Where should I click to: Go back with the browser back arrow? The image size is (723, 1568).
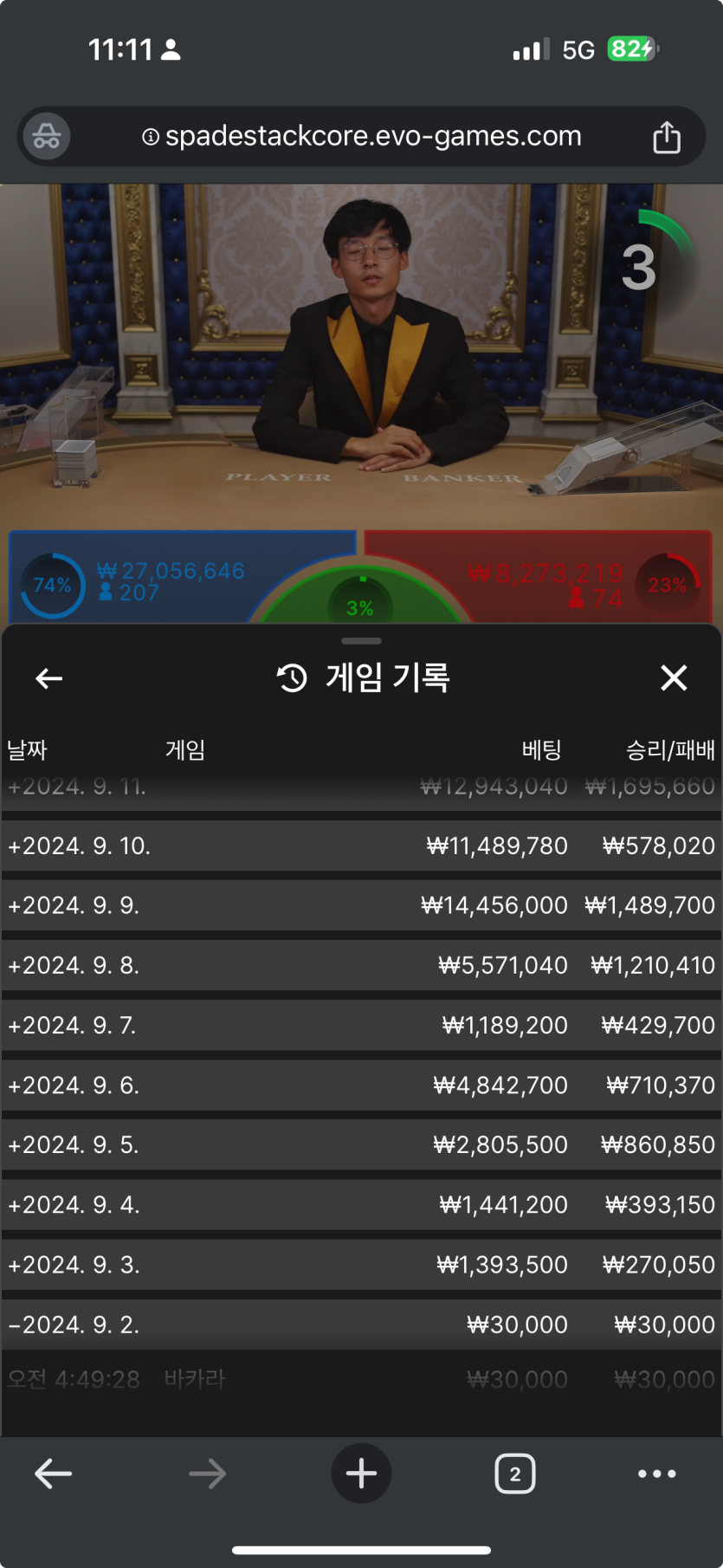(53, 1474)
